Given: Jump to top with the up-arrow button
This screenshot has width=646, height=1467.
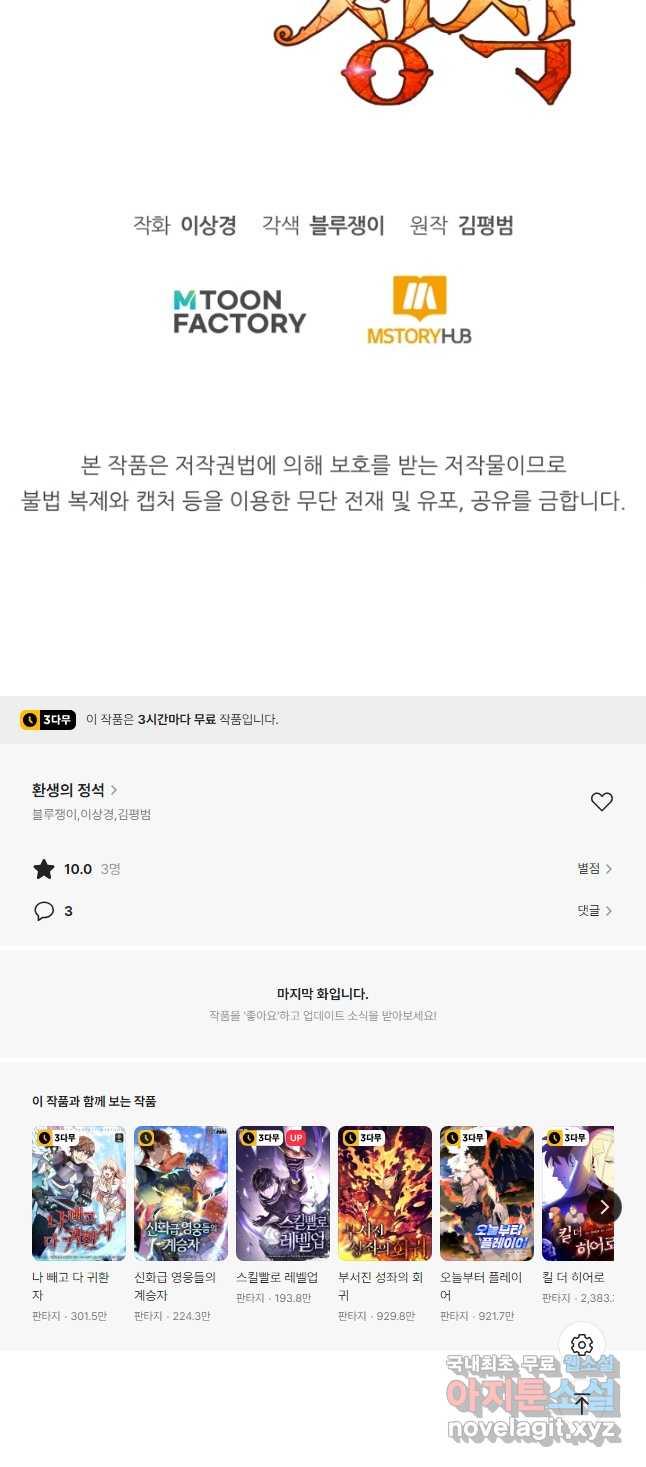Looking at the screenshot, I should [x=582, y=1404].
